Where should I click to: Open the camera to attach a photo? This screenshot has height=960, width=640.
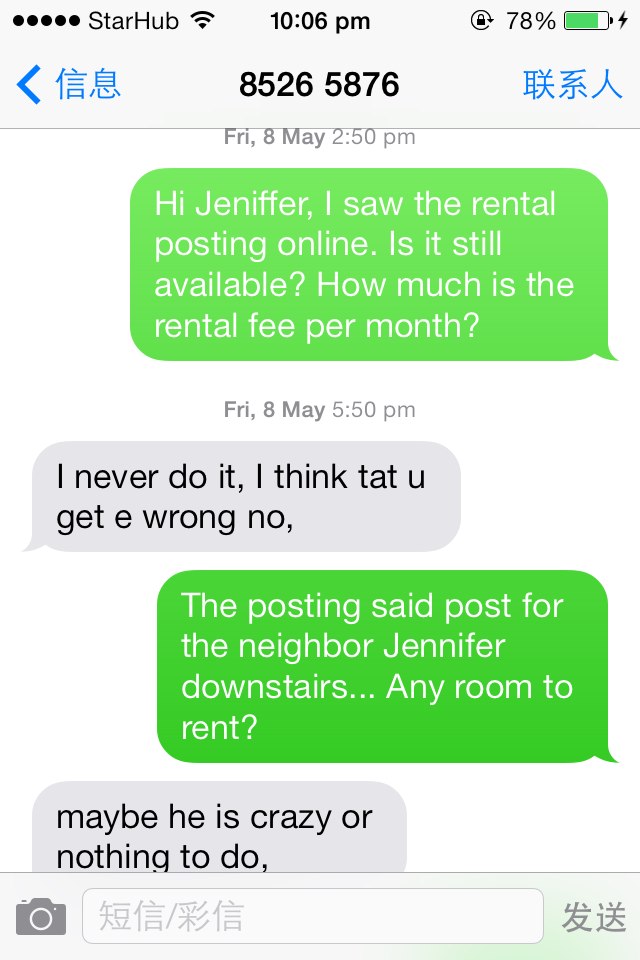click(x=41, y=916)
